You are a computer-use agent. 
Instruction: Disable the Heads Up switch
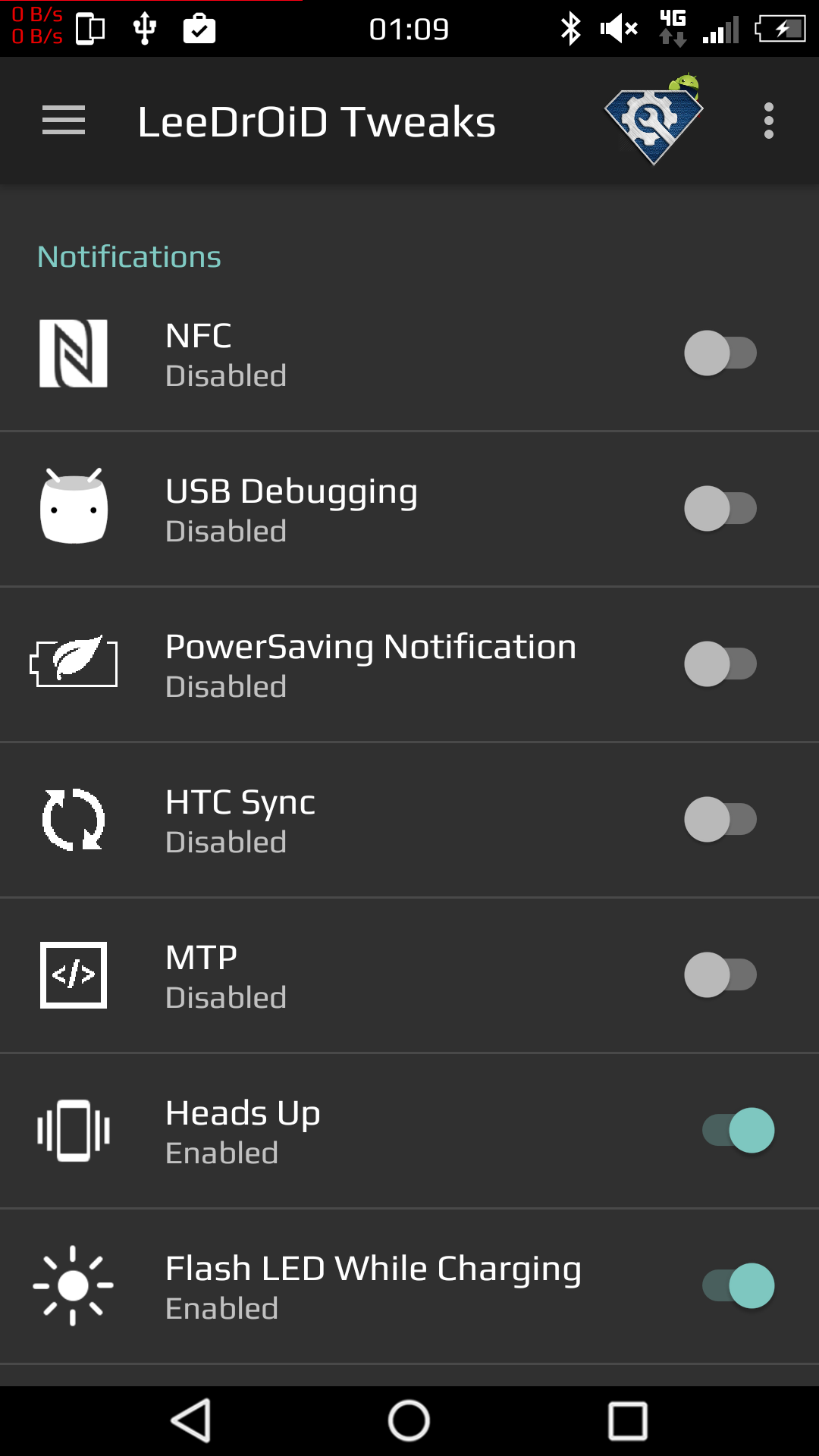738,1131
